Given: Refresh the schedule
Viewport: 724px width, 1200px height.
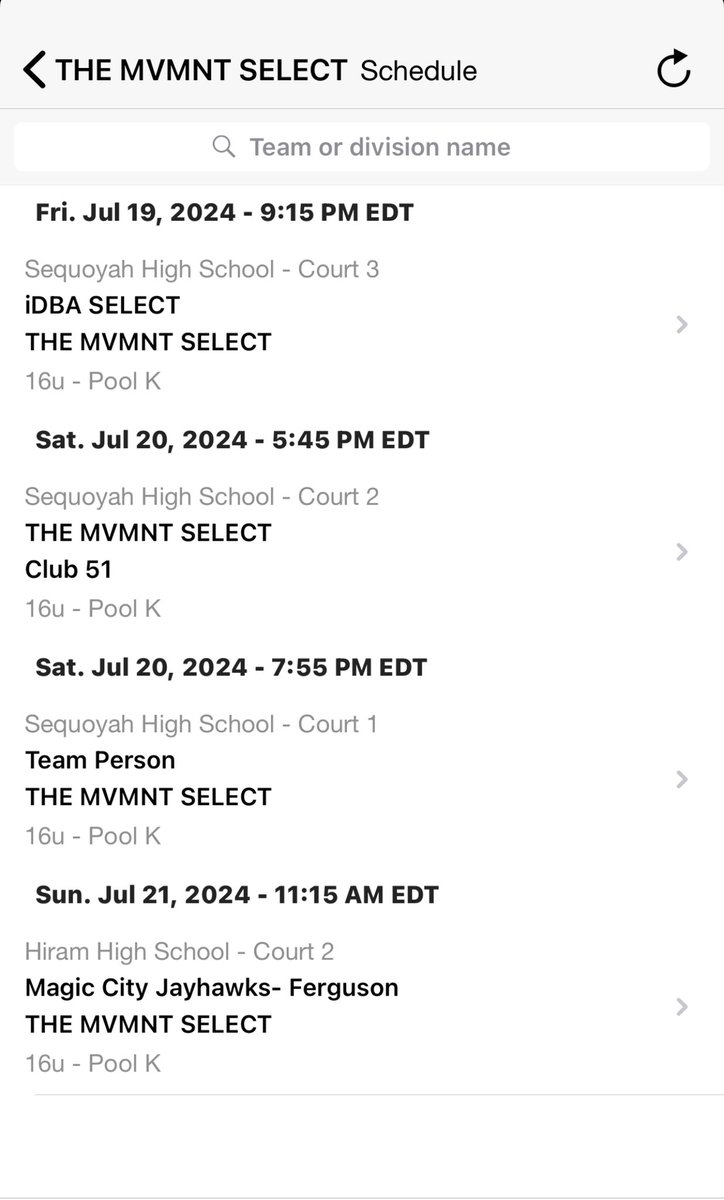Looking at the screenshot, I should coord(674,69).
